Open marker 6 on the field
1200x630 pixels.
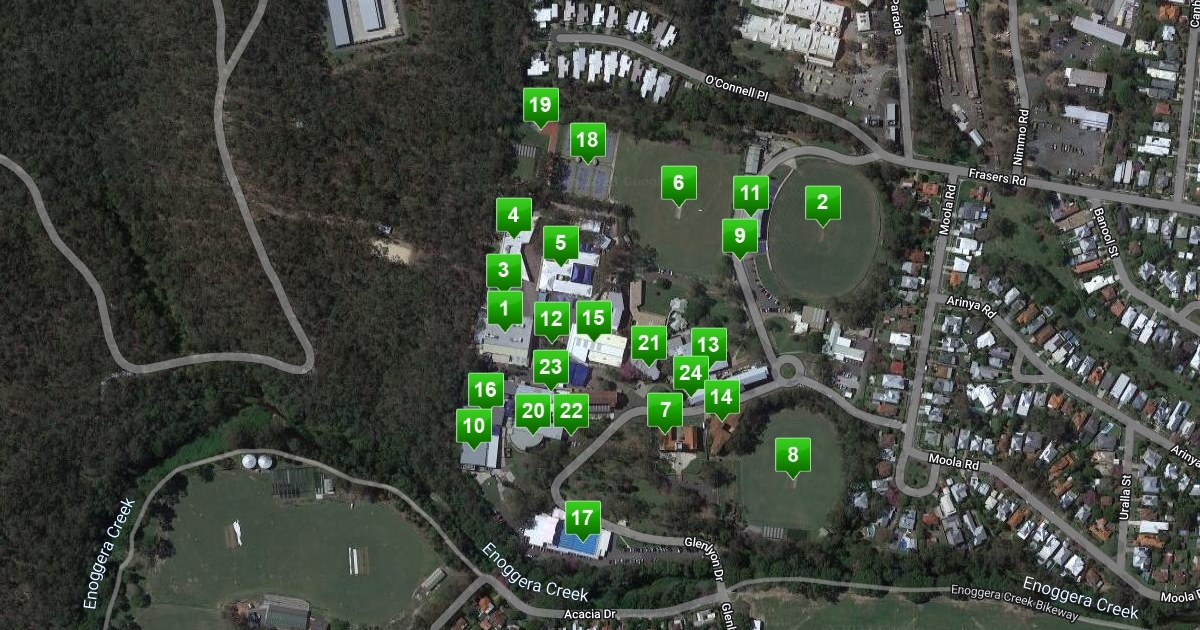click(678, 183)
